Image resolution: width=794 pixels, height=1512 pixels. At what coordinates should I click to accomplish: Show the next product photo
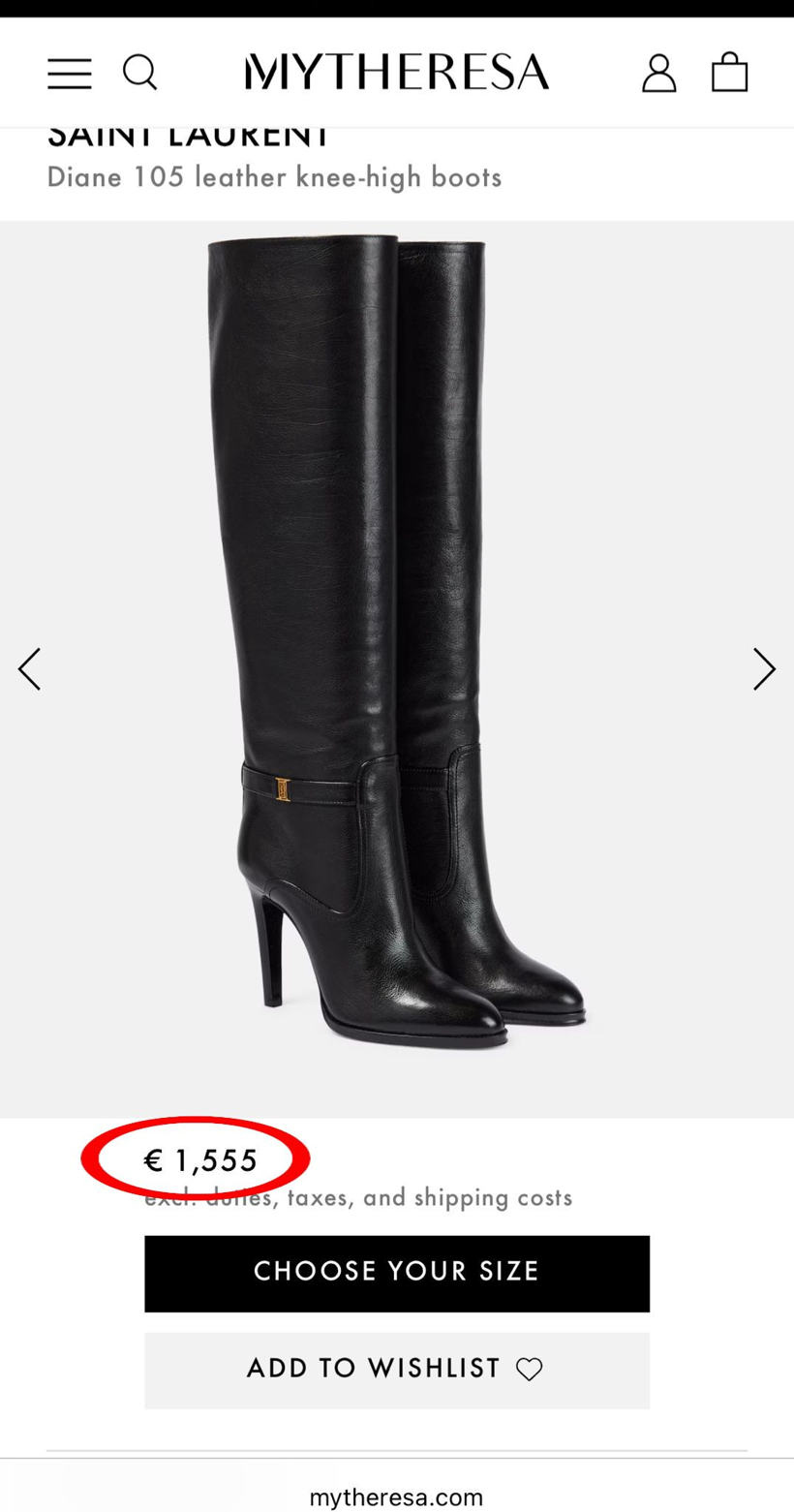764,669
